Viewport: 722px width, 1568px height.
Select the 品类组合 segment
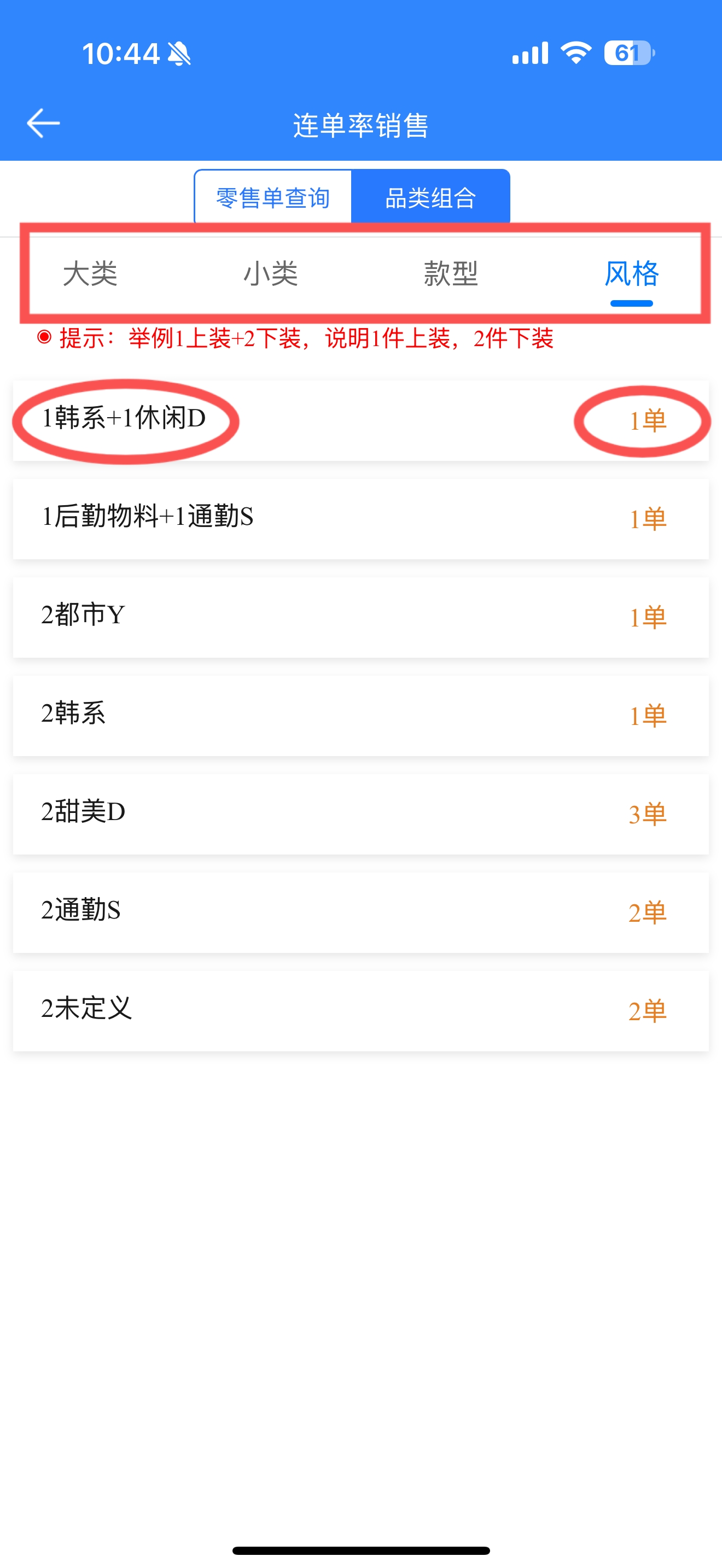pyautogui.click(x=430, y=197)
